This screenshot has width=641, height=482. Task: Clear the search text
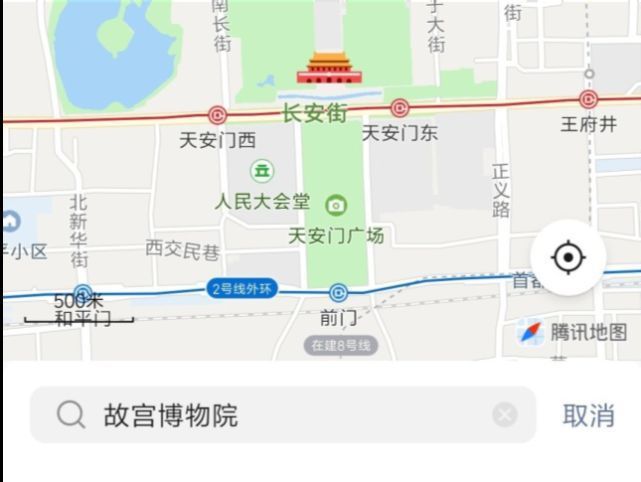[505, 415]
